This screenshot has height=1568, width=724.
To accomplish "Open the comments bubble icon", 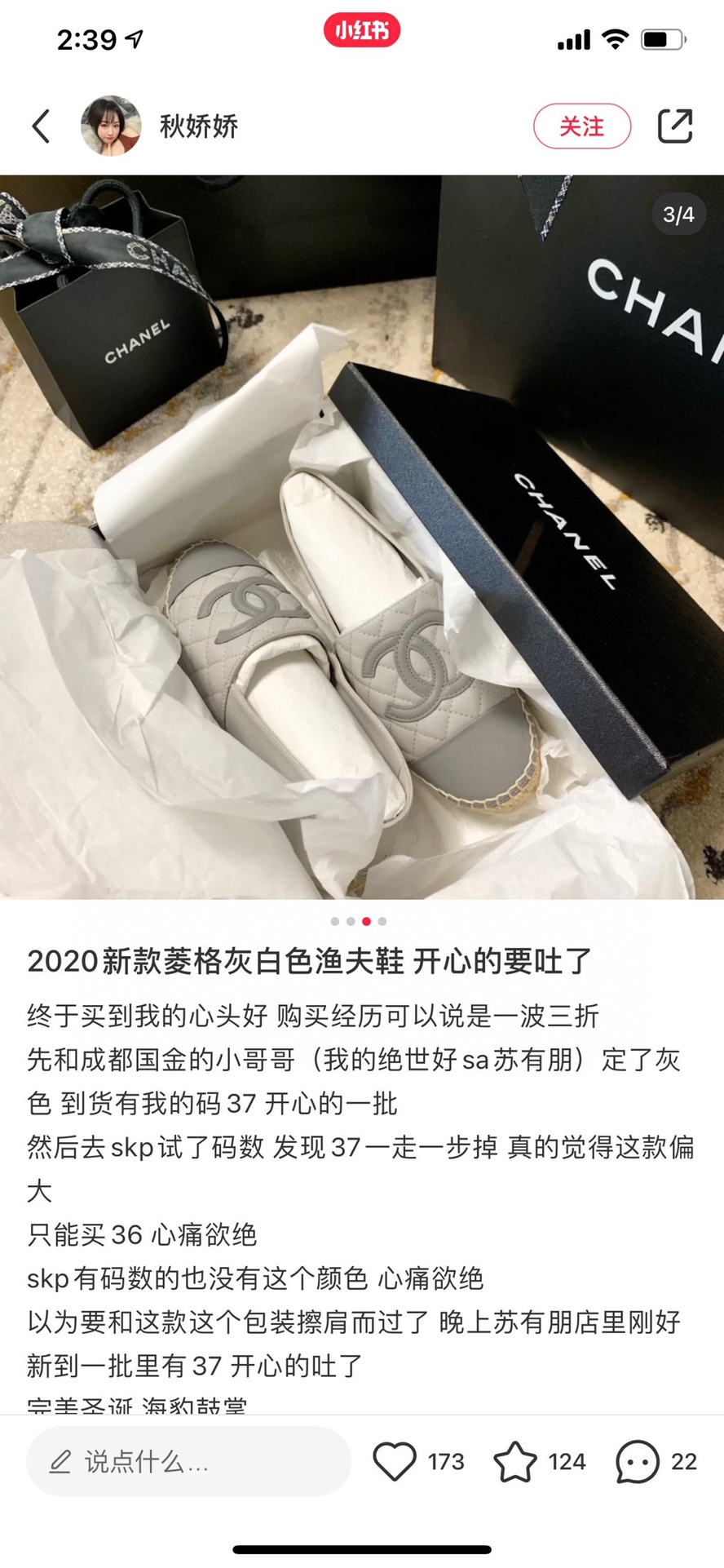I will 637,1461.
